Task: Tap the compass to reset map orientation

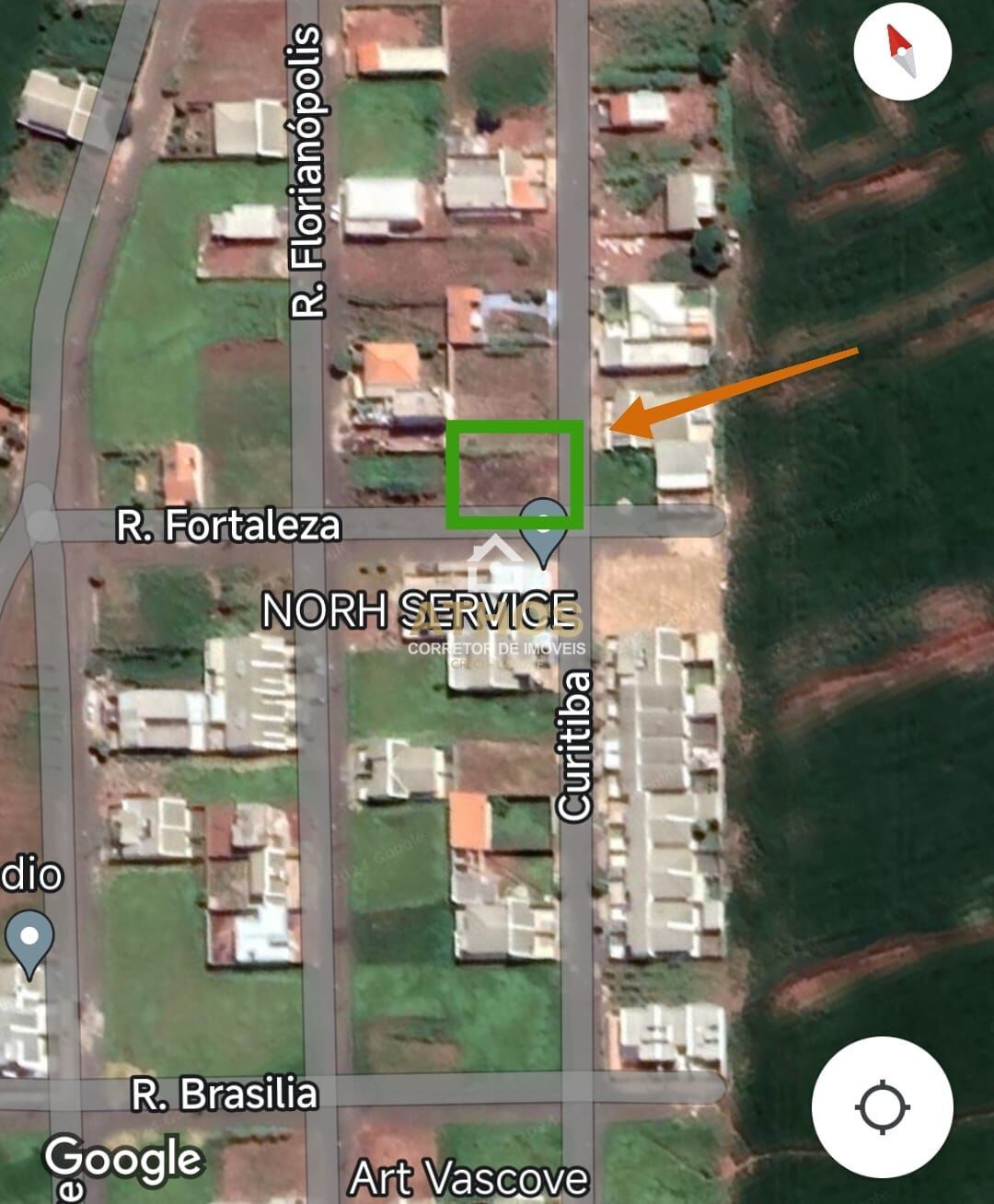Action: 901,52
